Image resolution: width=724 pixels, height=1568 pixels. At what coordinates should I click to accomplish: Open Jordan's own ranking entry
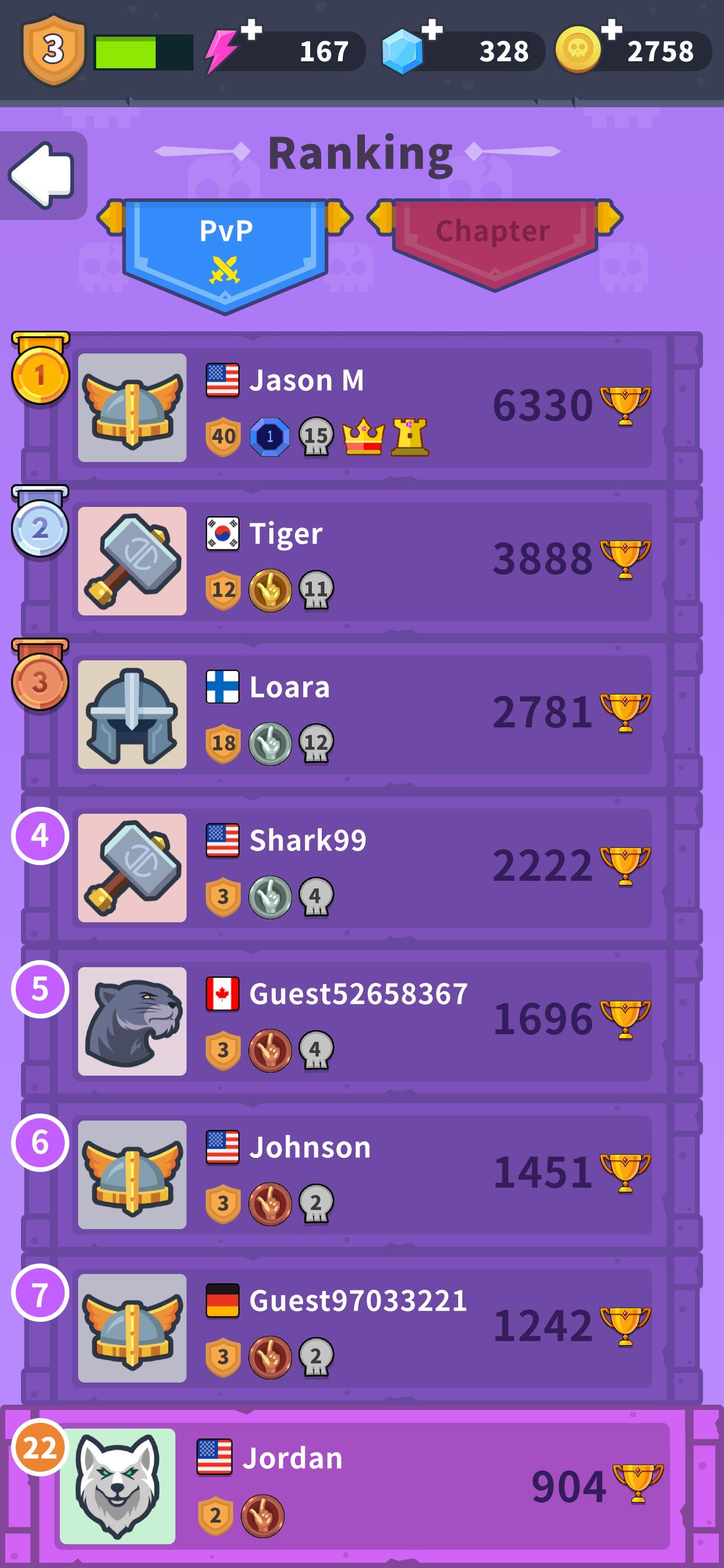361,1485
